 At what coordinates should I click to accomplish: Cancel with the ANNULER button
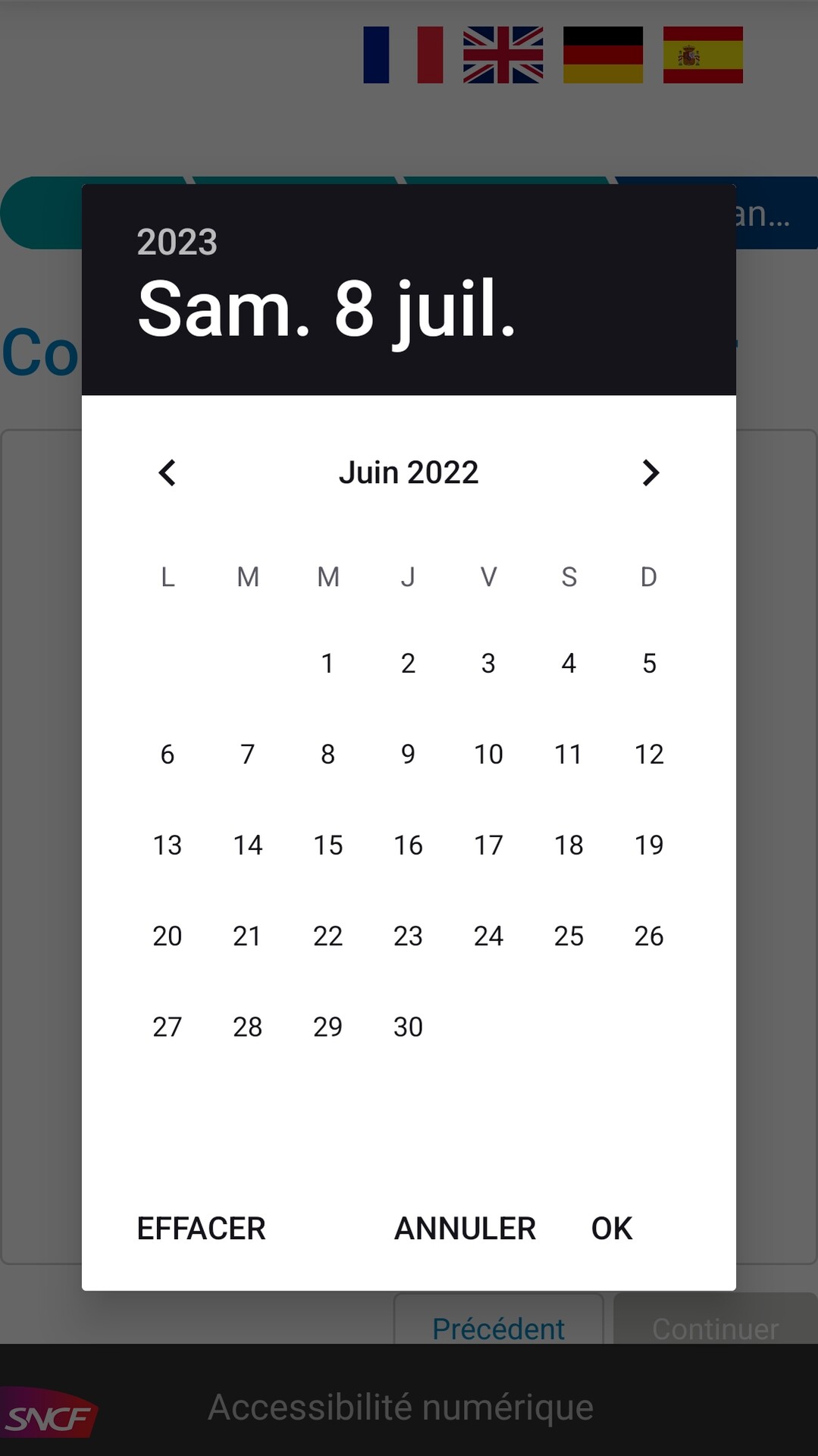(x=465, y=1228)
